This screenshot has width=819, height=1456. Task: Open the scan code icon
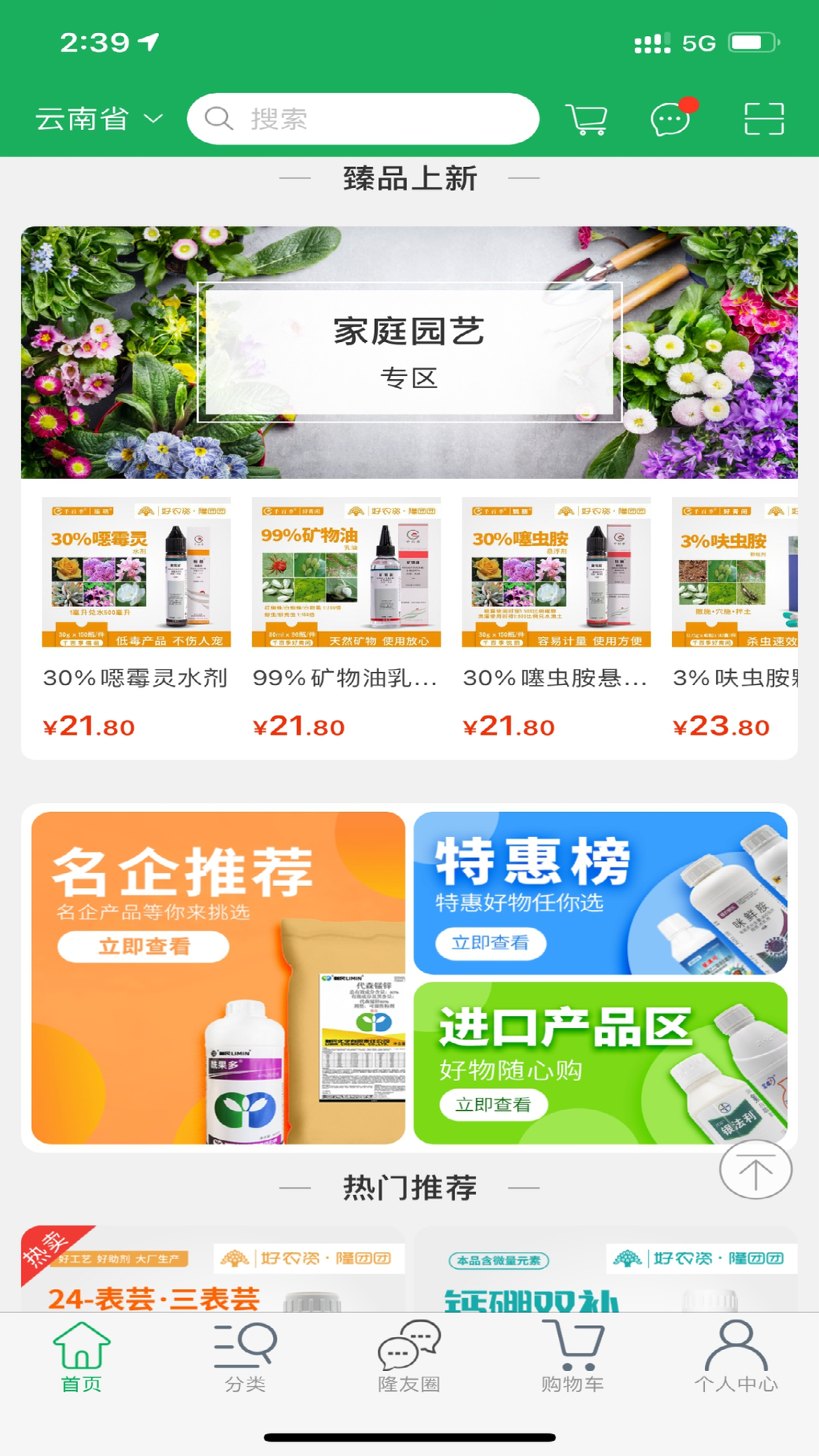coord(764,119)
